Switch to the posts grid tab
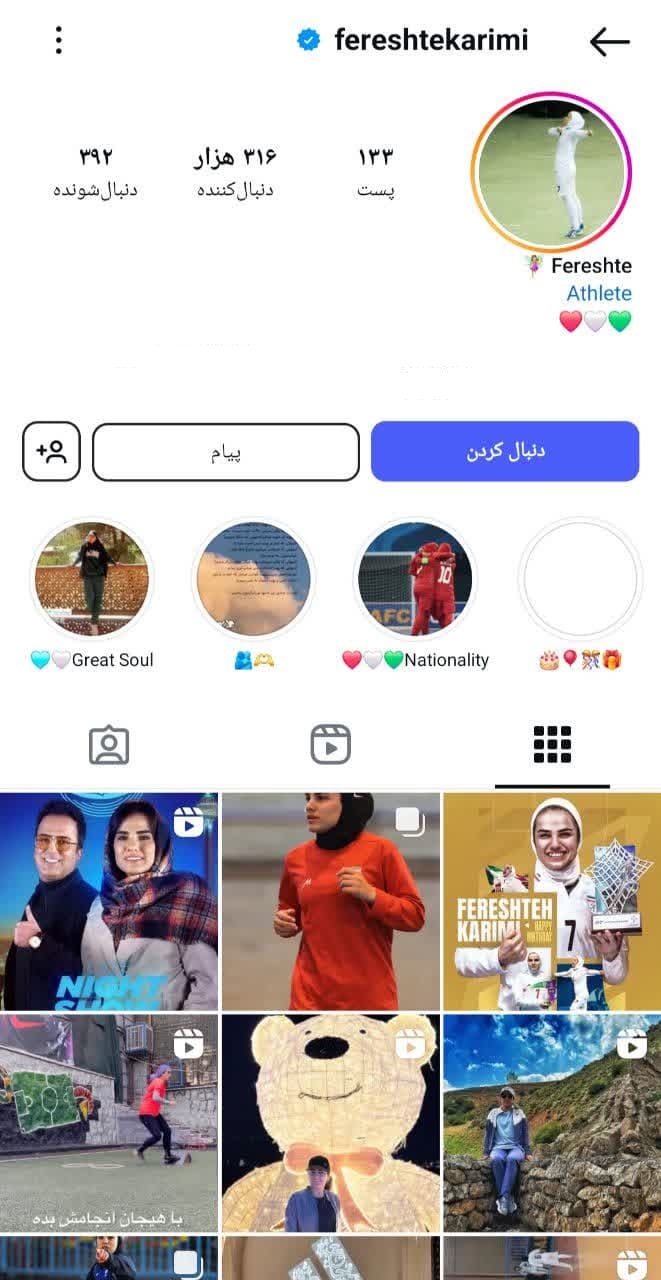661x1280 pixels. coord(552,745)
